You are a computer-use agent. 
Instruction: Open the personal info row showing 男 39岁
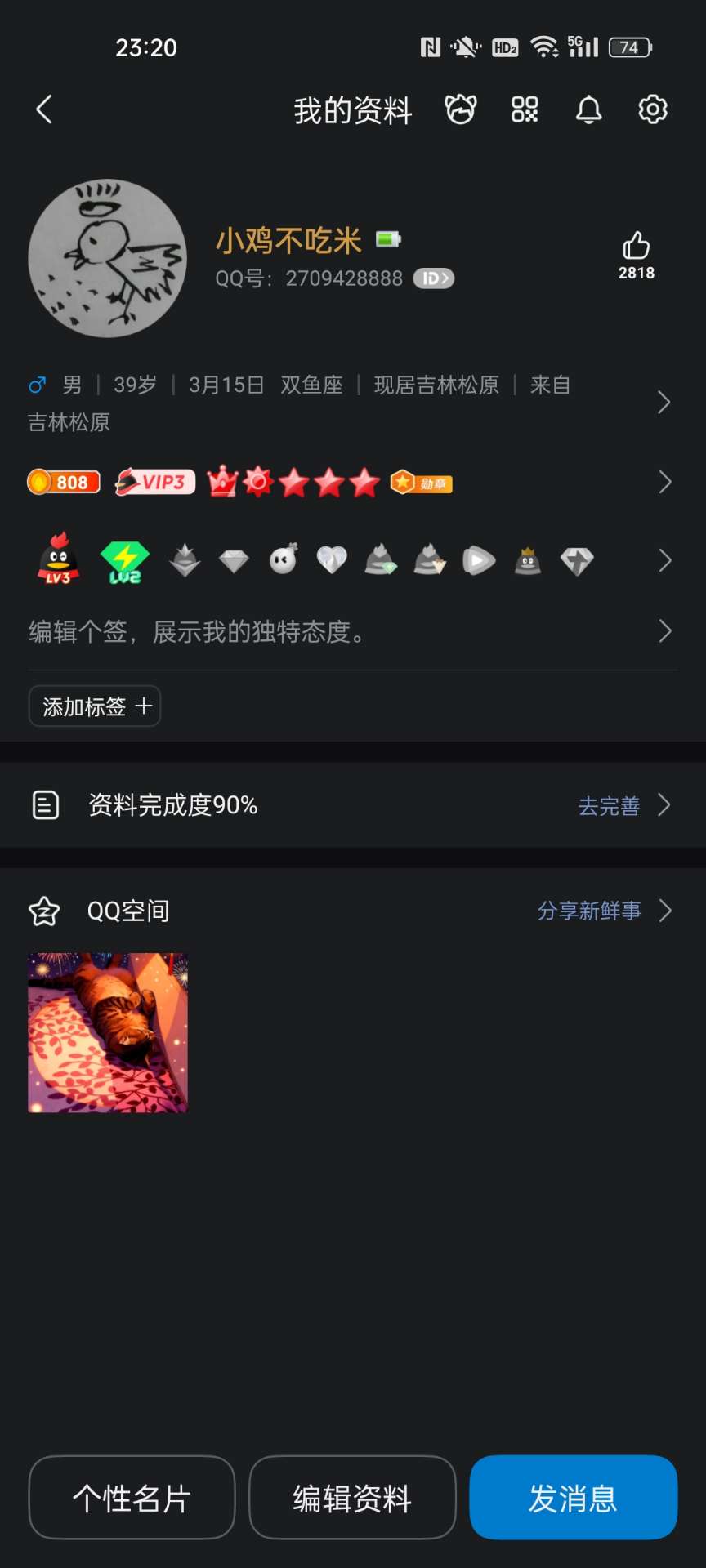(343, 402)
